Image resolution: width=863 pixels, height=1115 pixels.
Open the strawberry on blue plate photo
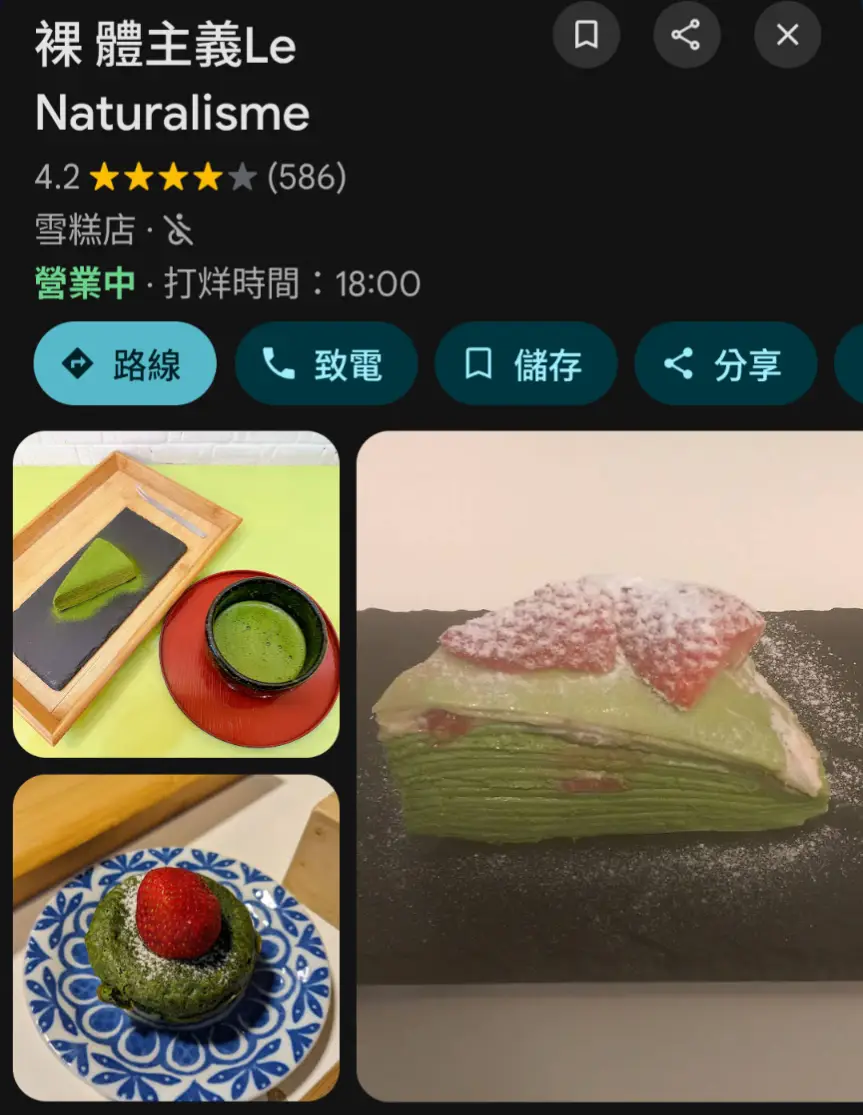click(176, 938)
